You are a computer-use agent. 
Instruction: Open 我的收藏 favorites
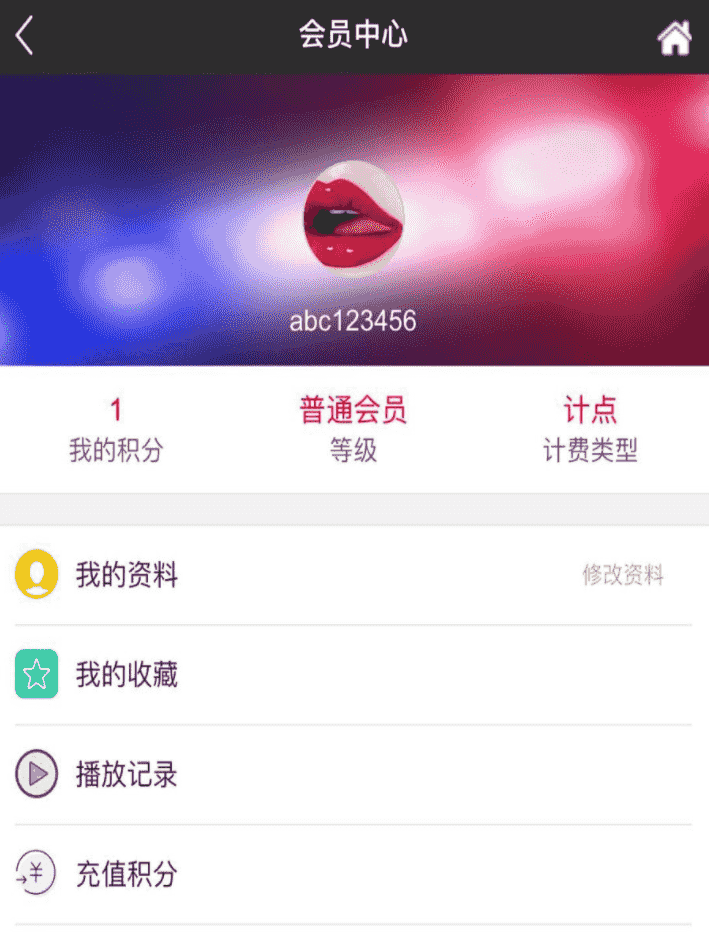[127, 675]
